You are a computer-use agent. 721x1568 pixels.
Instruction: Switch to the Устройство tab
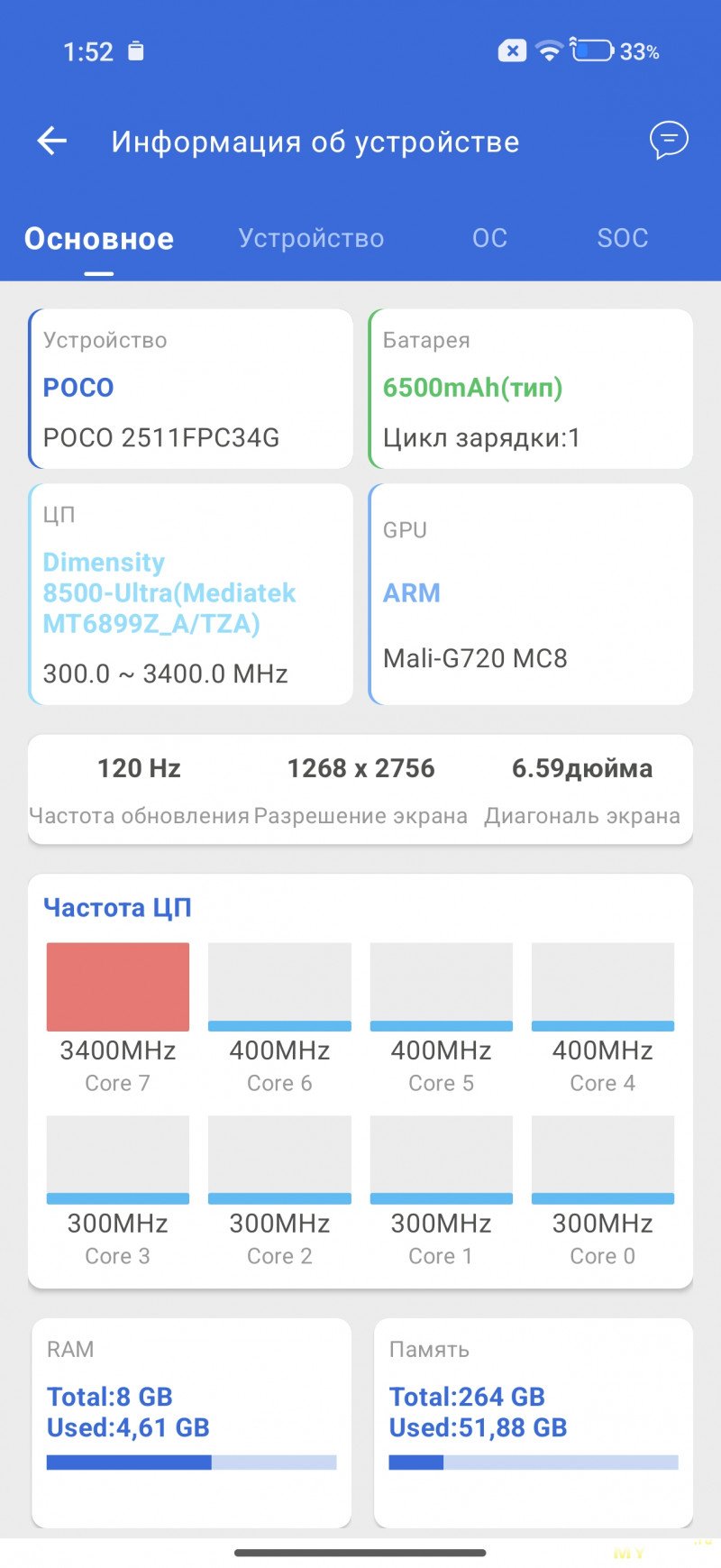tap(311, 238)
